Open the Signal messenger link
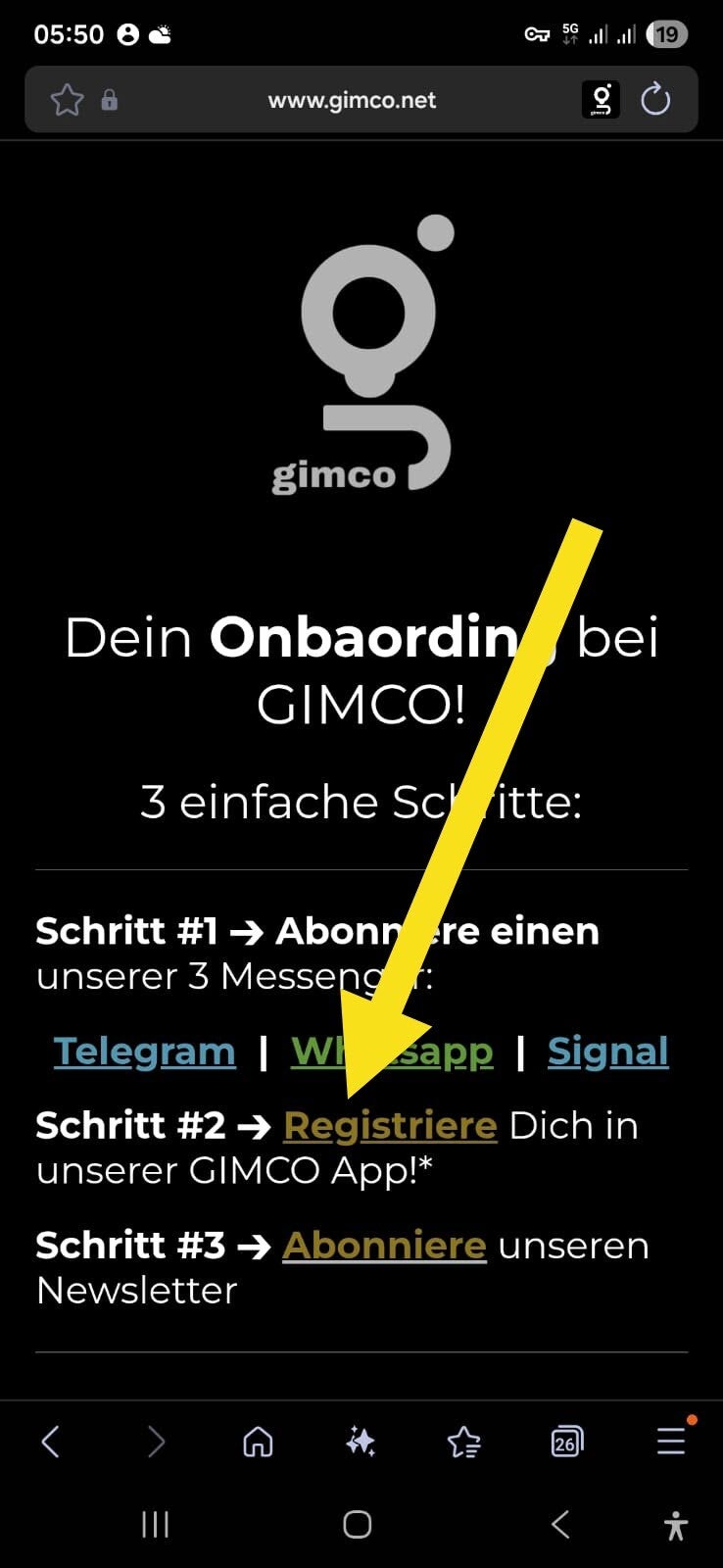The image size is (723, 1568). coord(607,1052)
